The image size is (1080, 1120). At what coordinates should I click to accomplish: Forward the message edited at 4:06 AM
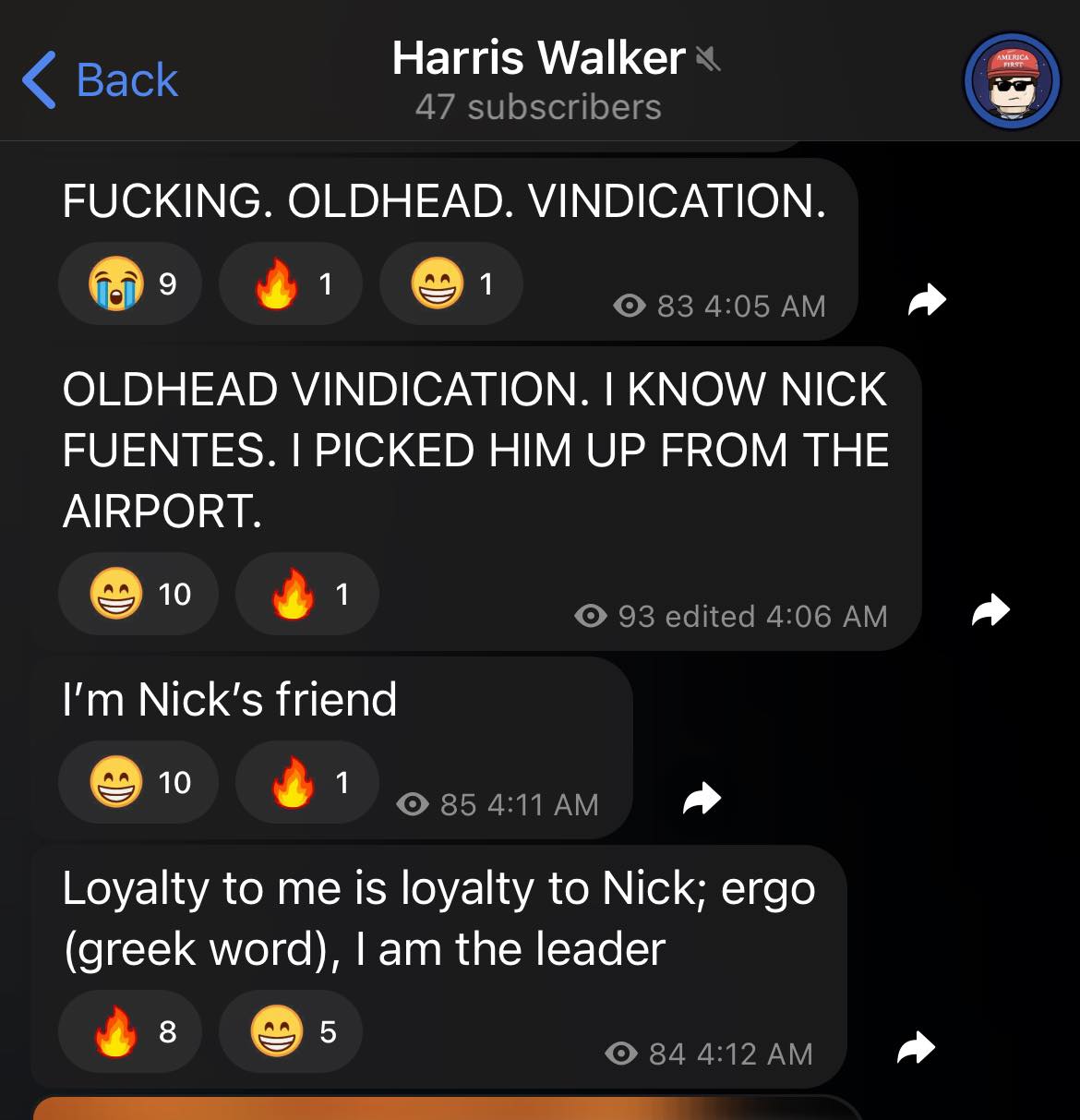(x=990, y=610)
